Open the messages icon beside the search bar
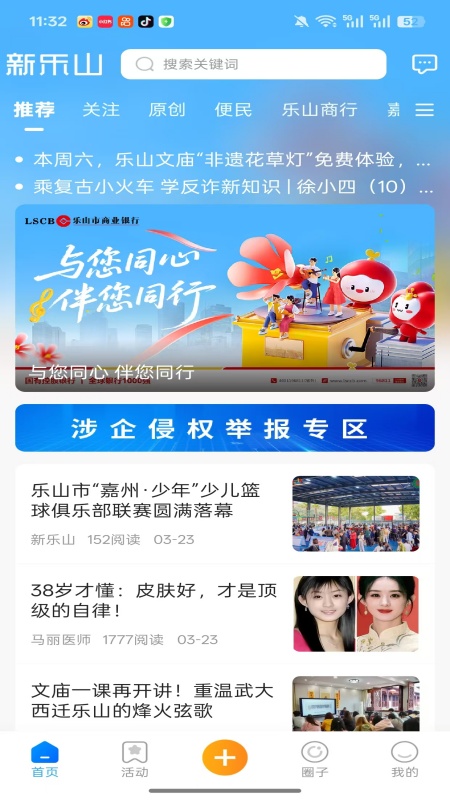Image resolution: width=450 pixels, height=800 pixels. point(424,64)
